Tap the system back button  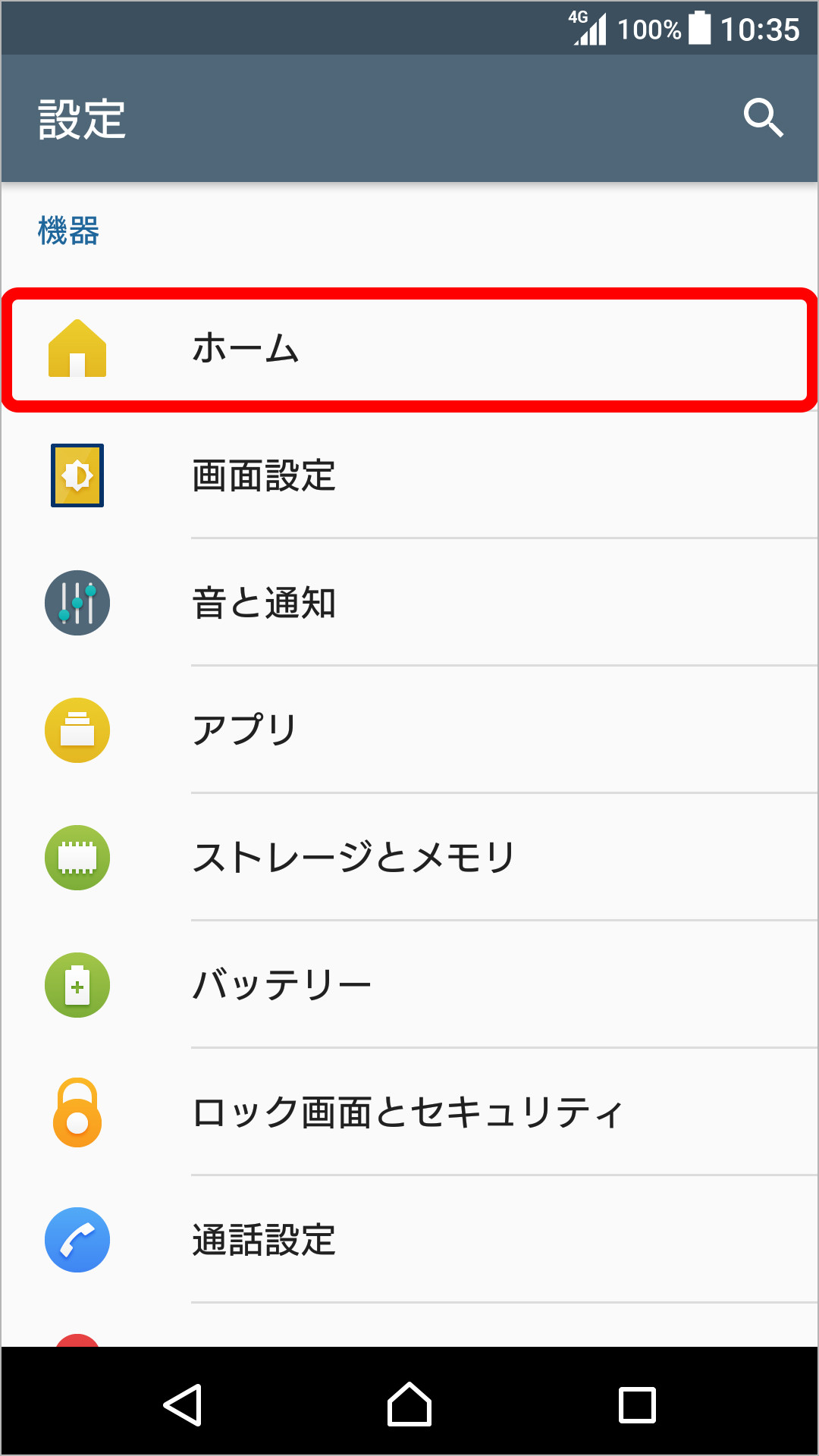[183, 1404]
